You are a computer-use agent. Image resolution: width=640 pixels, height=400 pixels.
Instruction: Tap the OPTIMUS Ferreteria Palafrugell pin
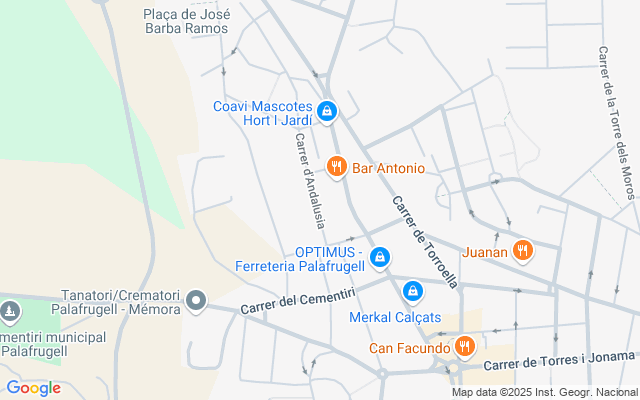[x=379, y=258]
